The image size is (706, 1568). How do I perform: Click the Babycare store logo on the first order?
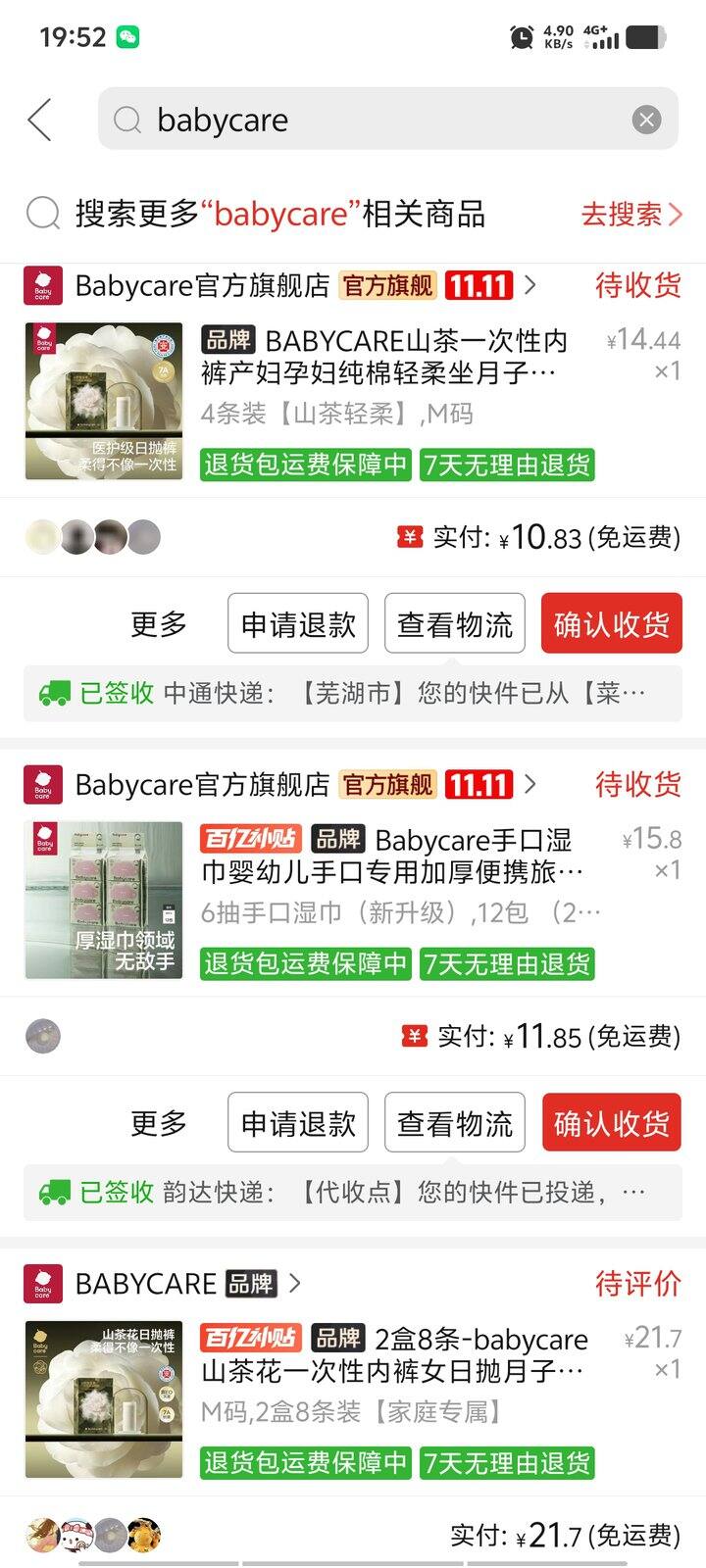(41, 286)
